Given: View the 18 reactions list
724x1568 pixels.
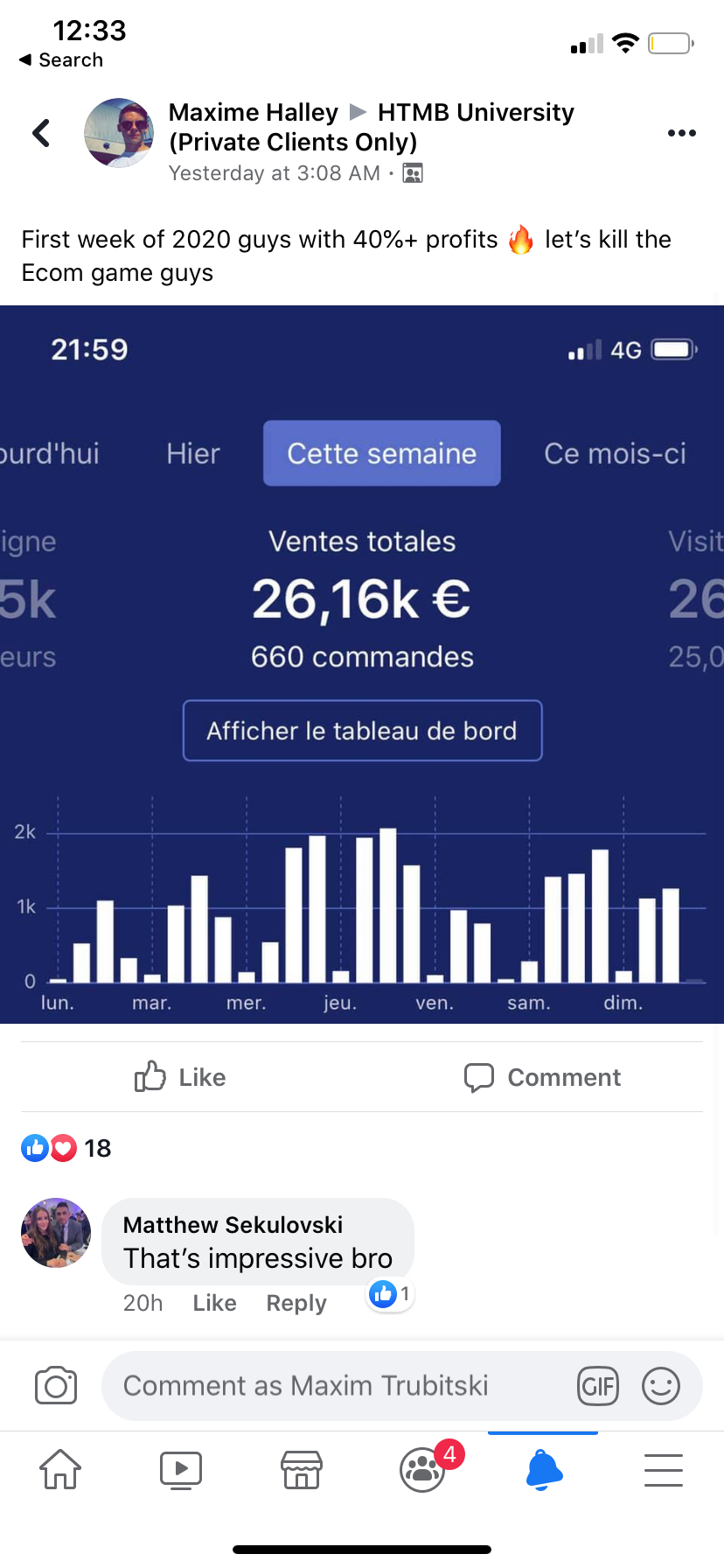Looking at the screenshot, I should coord(67,1148).
